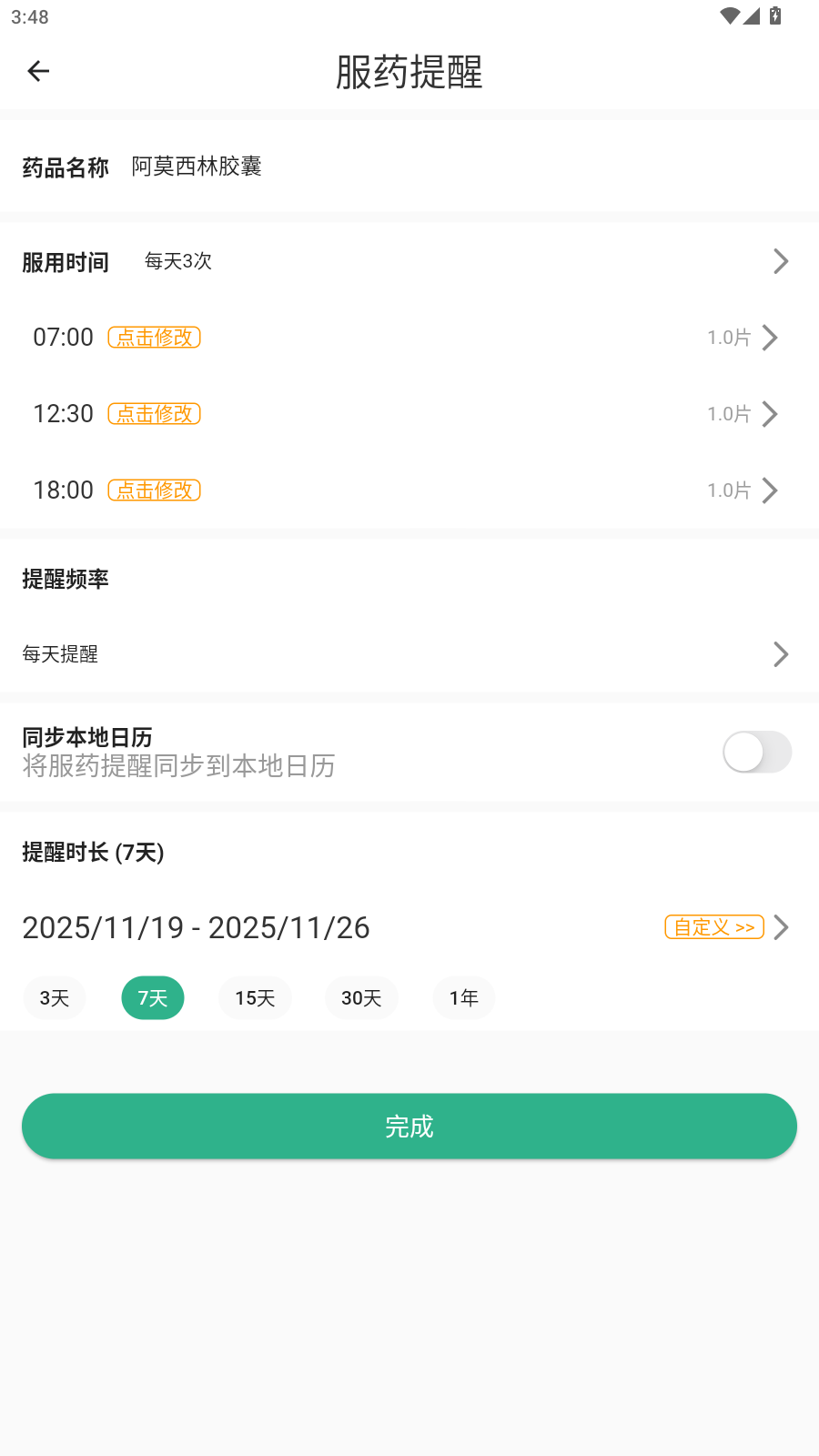Expand the 18:00 dose options

pyautogui.click(x=770, y=490)
